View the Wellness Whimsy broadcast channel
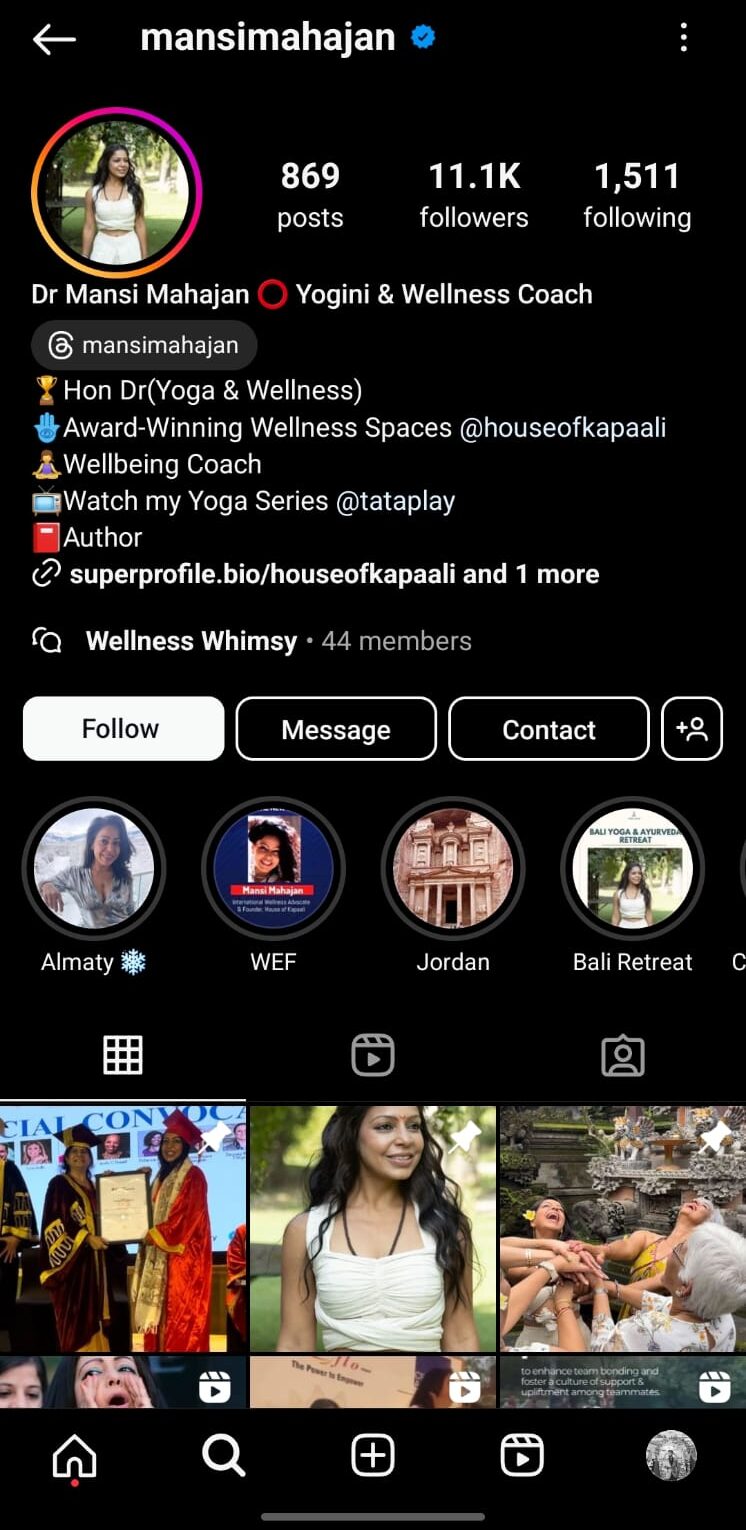Viewport: 746px width, 1530px height. point(190,641)
